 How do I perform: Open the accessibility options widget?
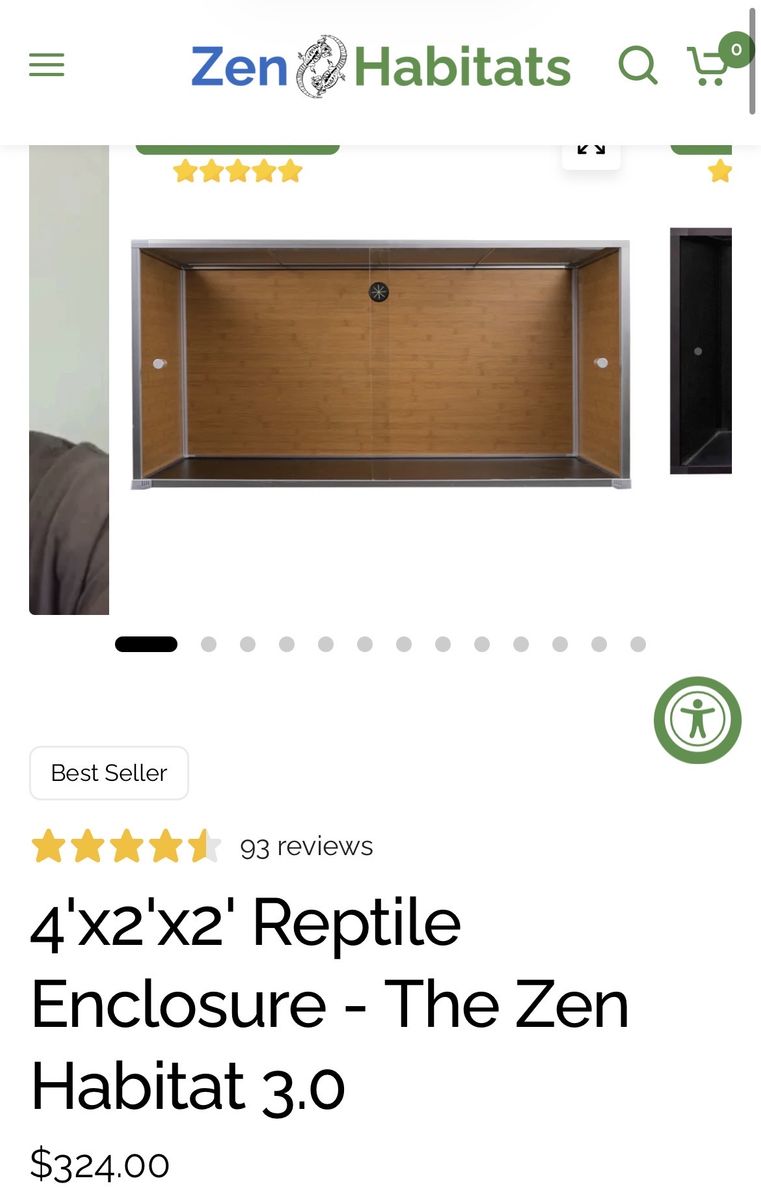[x=697, y=720]
